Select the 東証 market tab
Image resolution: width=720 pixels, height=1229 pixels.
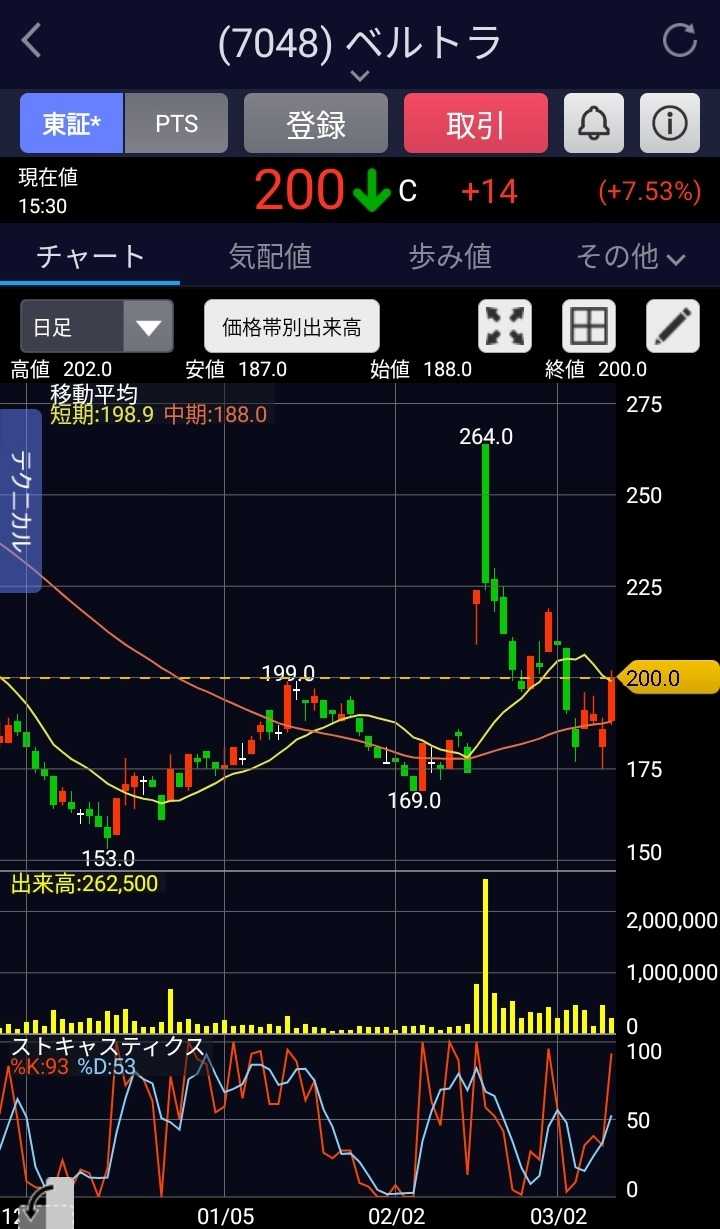point(71,124)
